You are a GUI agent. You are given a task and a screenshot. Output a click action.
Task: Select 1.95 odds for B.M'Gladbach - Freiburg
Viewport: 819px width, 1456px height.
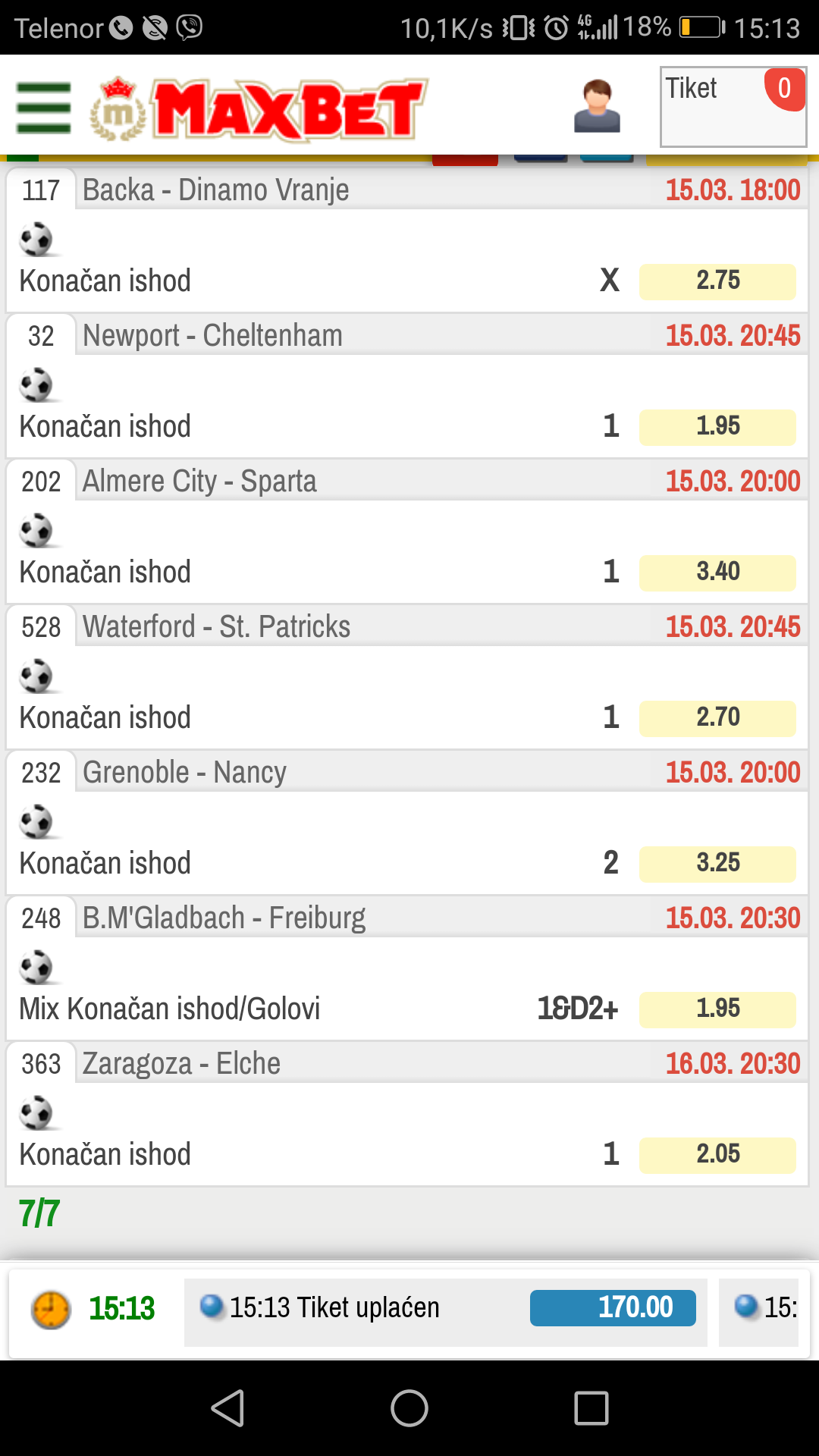pos(717,1009)
